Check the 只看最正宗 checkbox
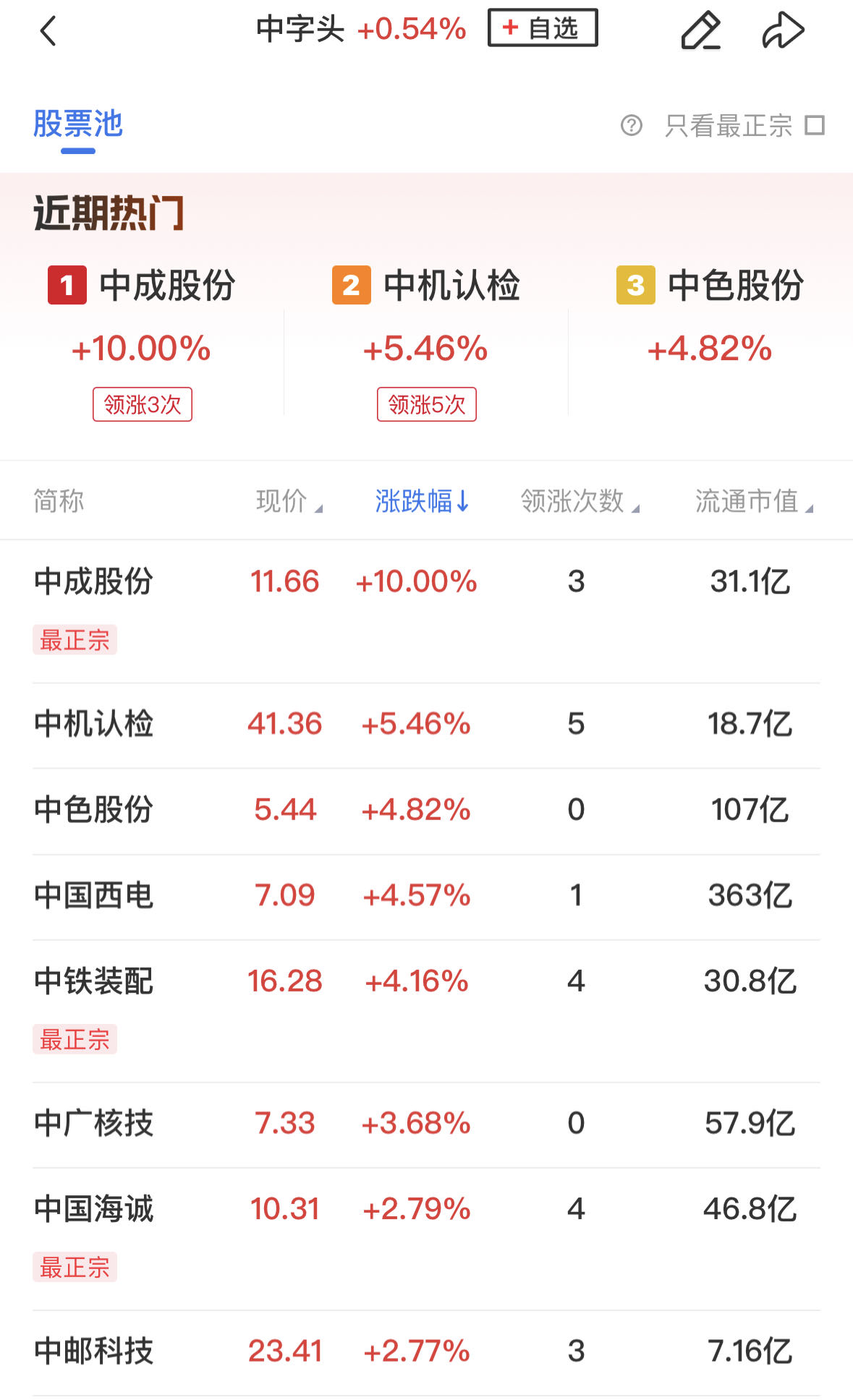The width and height of the screenshot is (853, 1400). (815, 126)
